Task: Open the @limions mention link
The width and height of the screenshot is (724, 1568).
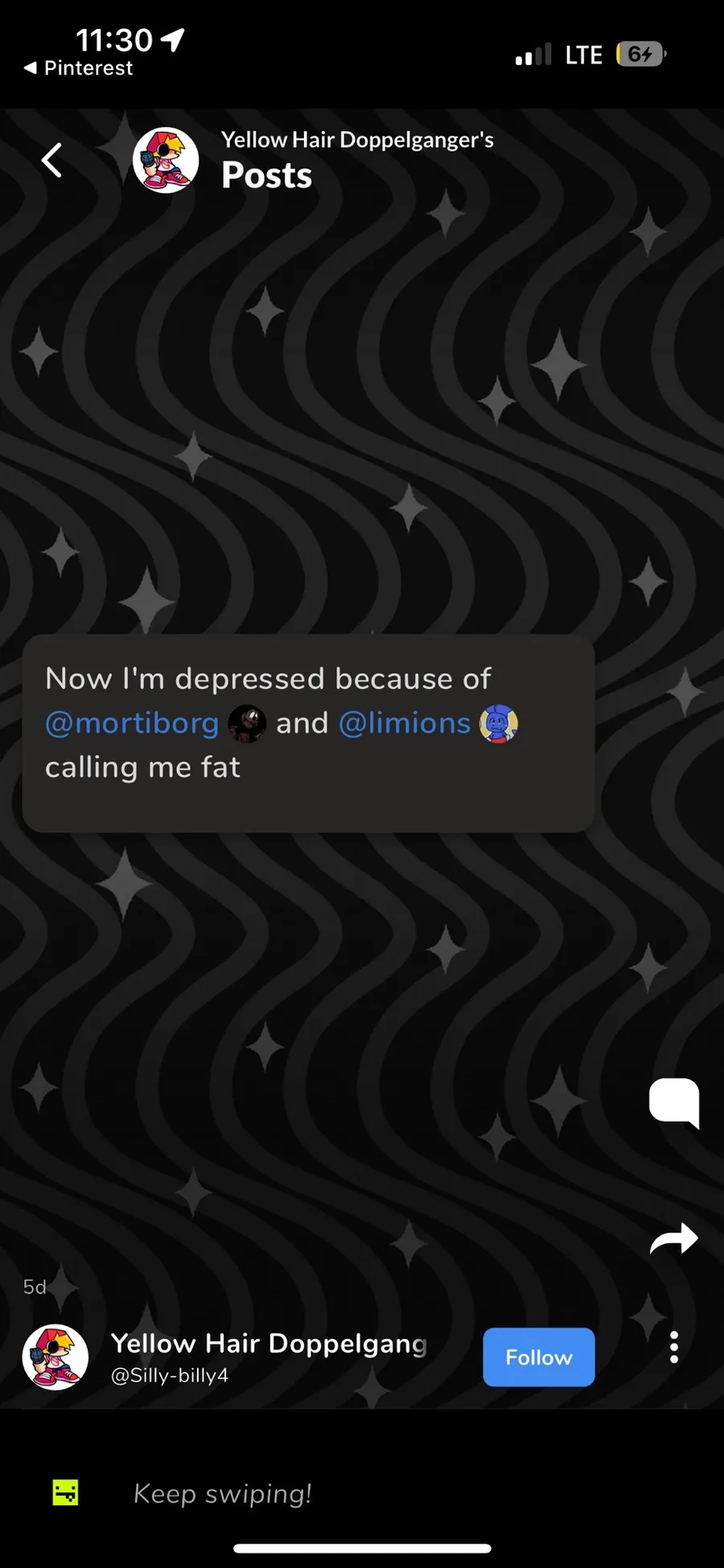Action: click(x=405, y=723)
